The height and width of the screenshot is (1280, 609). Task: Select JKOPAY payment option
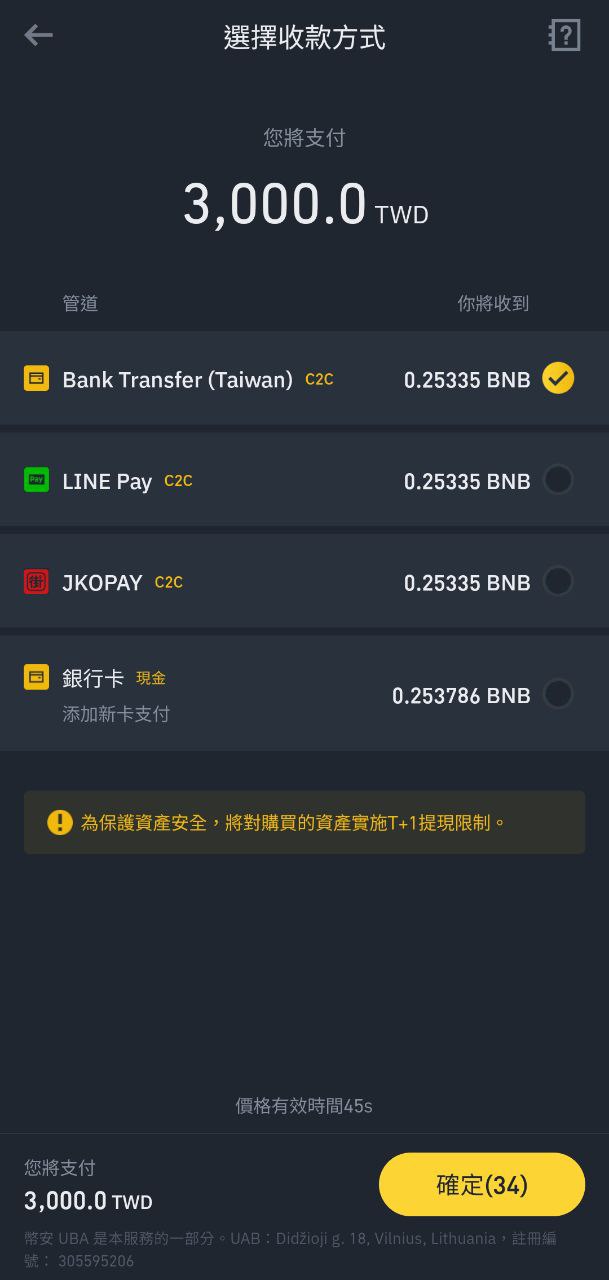pos(304,582)
